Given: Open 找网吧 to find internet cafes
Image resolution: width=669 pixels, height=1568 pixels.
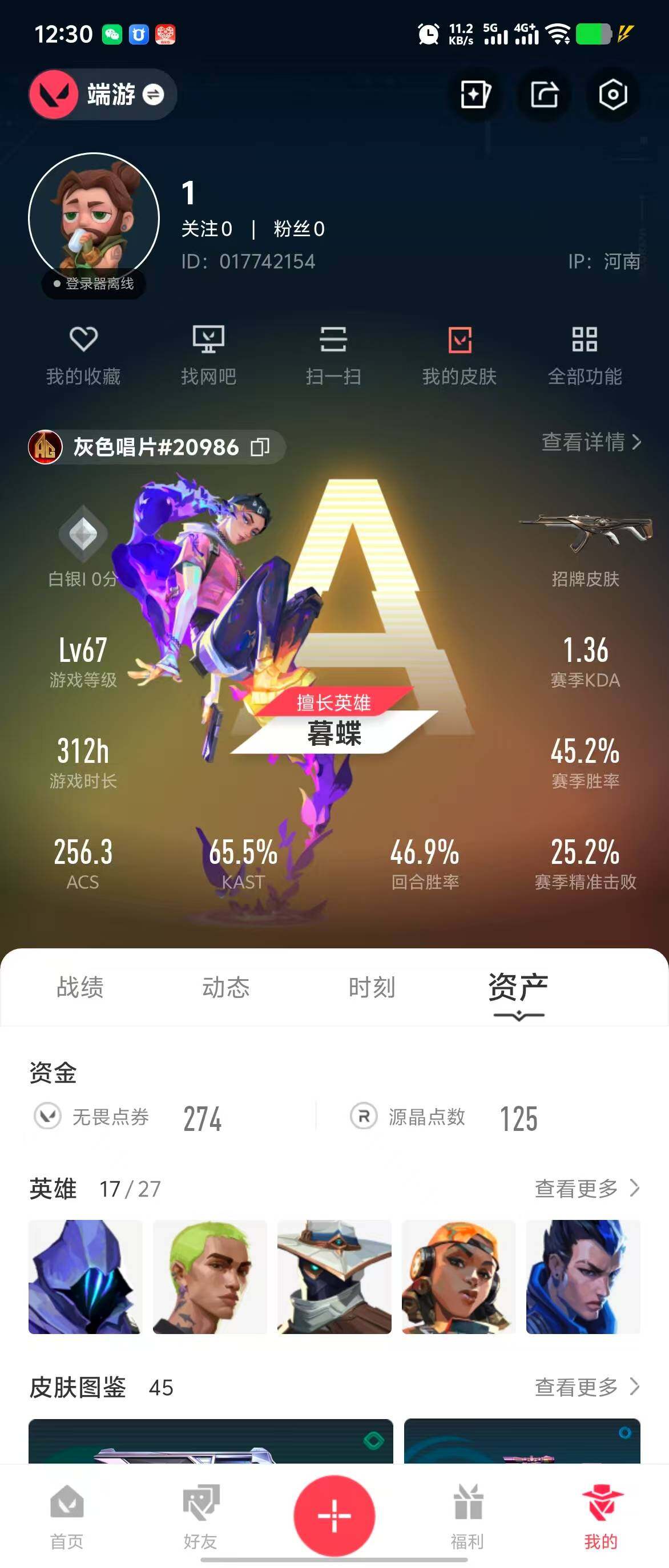Looking at the screenshot, I should click(x=208, y=355).
